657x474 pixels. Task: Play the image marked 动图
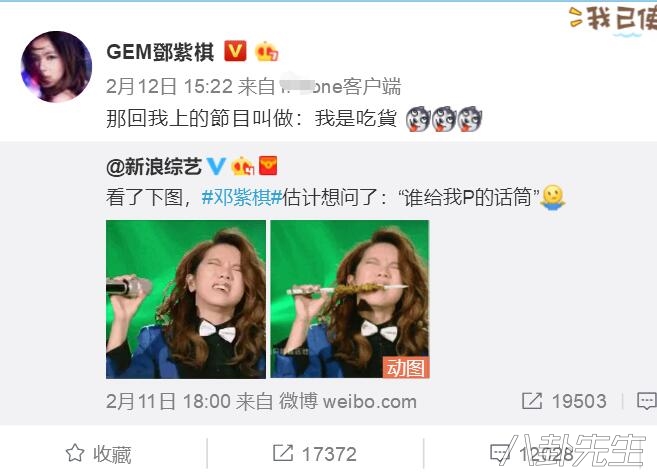point(349,299)
